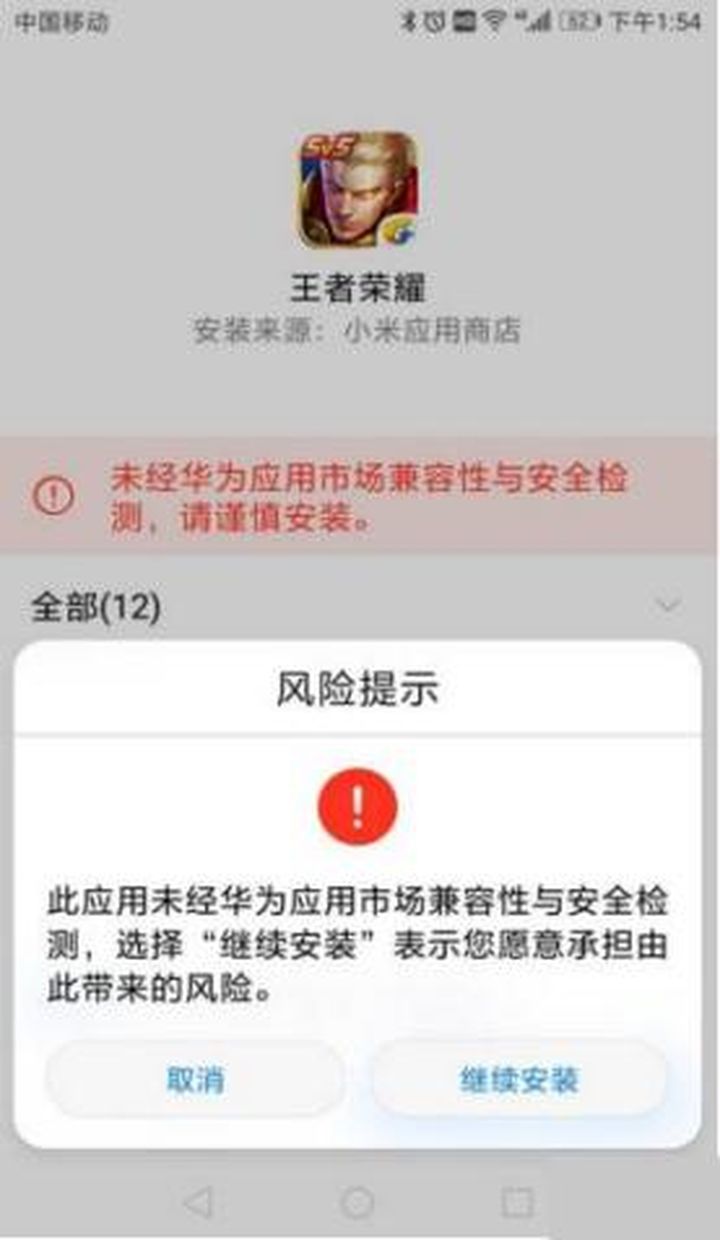Choose 继续安装 to continue installing

coord(519,1079)
